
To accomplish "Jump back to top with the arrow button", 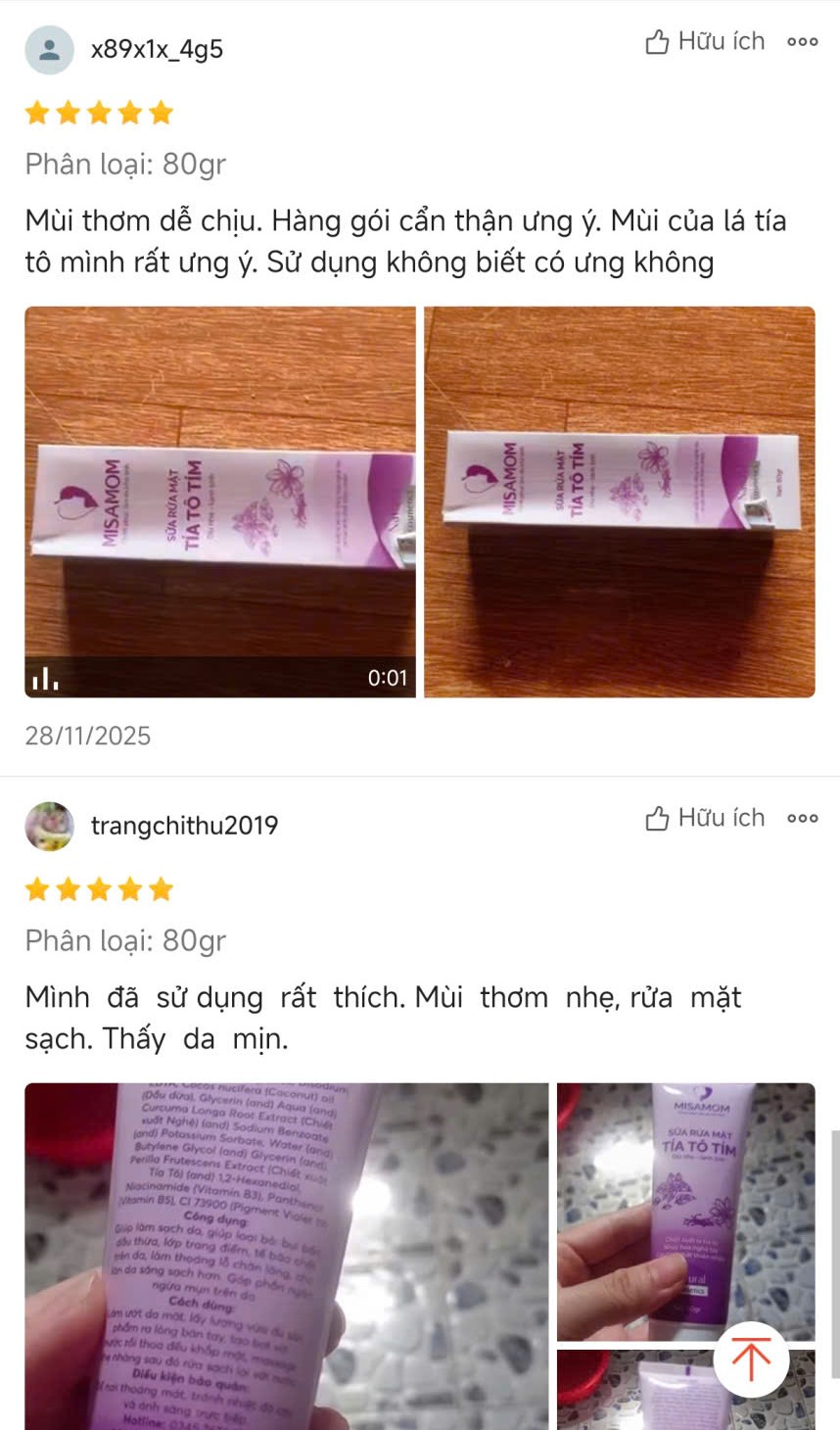I will click(x=751, y=1360).
